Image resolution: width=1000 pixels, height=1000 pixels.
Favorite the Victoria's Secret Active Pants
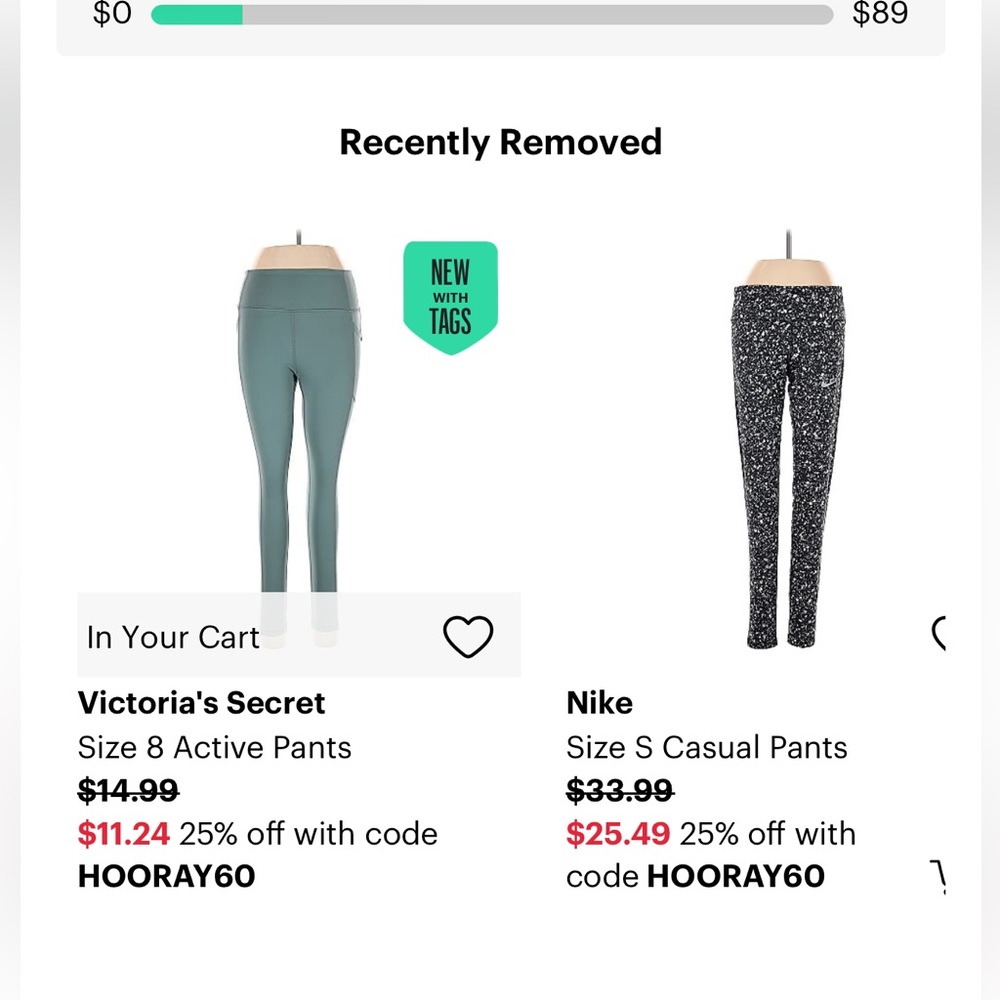pos(468,636)
